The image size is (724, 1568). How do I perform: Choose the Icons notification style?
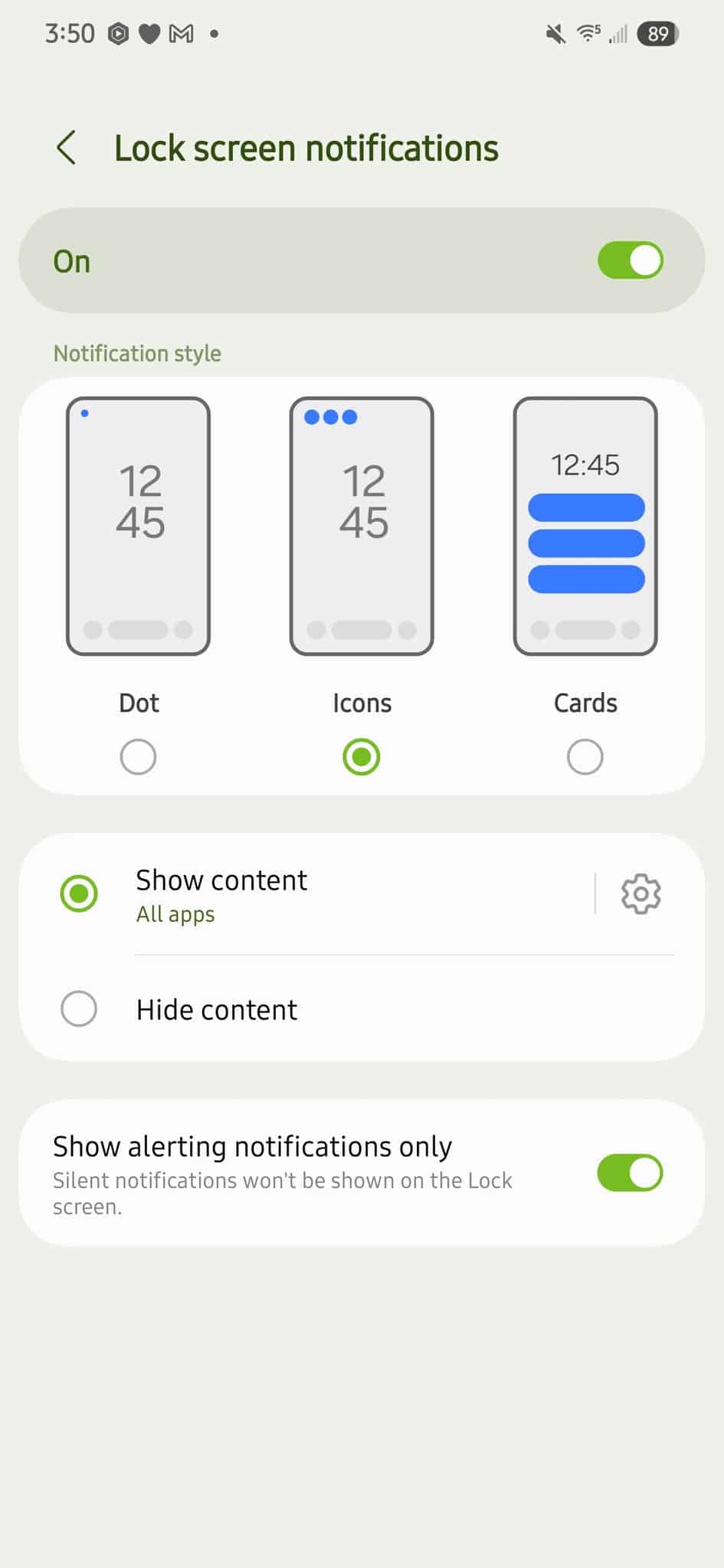click(x=362, y=756)
